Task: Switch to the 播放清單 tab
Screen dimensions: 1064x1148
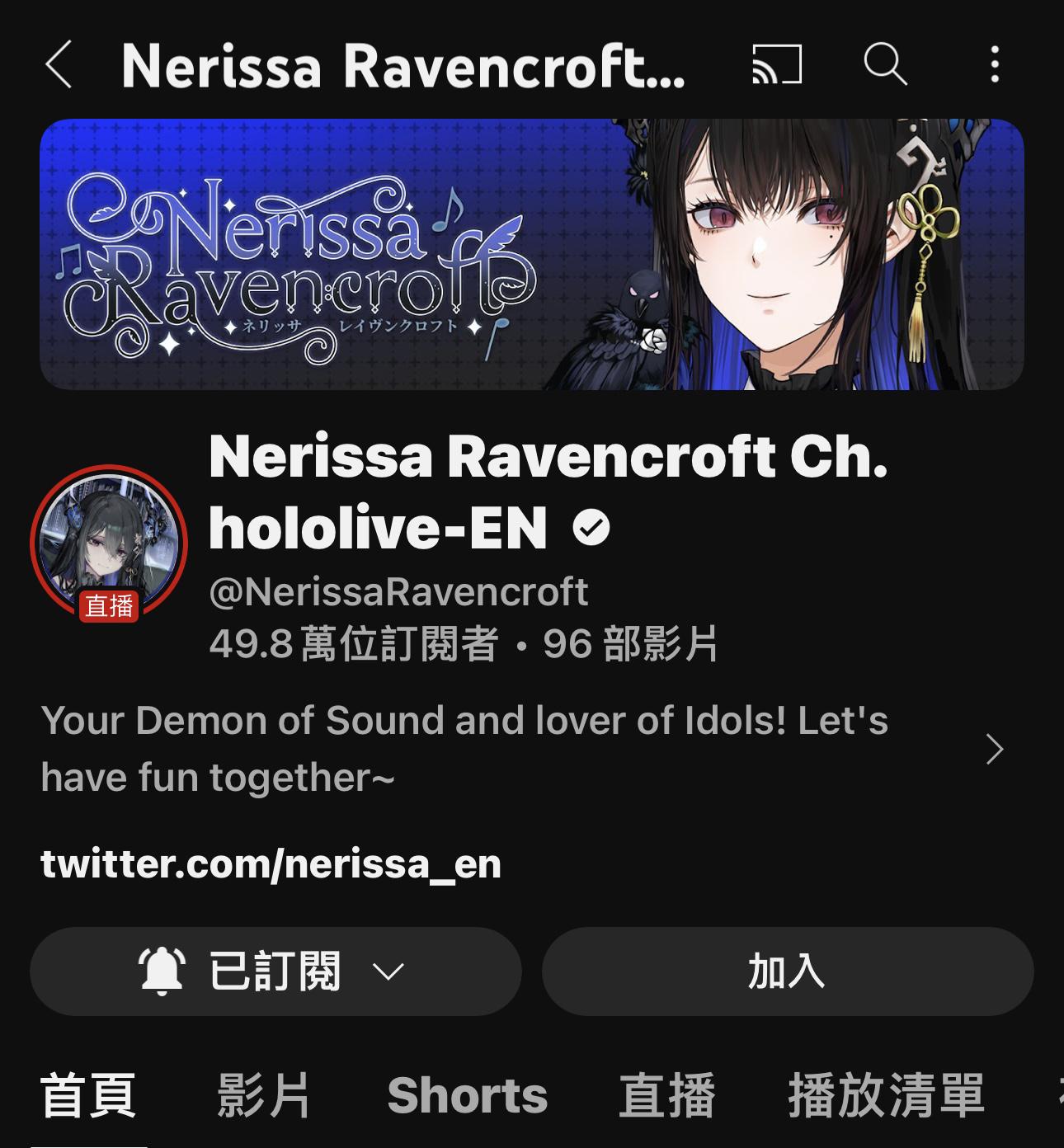Action: click(886, 1095)
